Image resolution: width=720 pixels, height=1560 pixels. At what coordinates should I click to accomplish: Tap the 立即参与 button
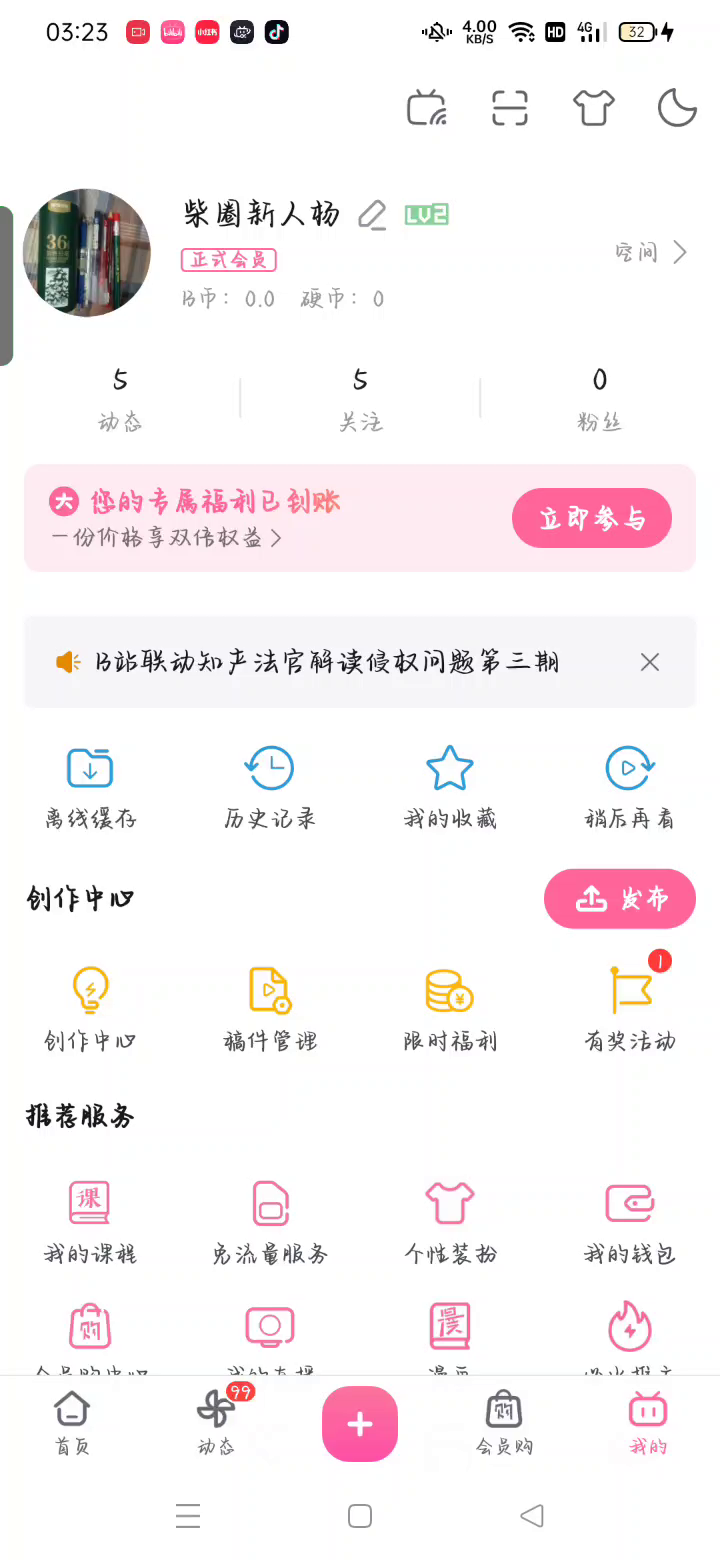coord(591,518)
